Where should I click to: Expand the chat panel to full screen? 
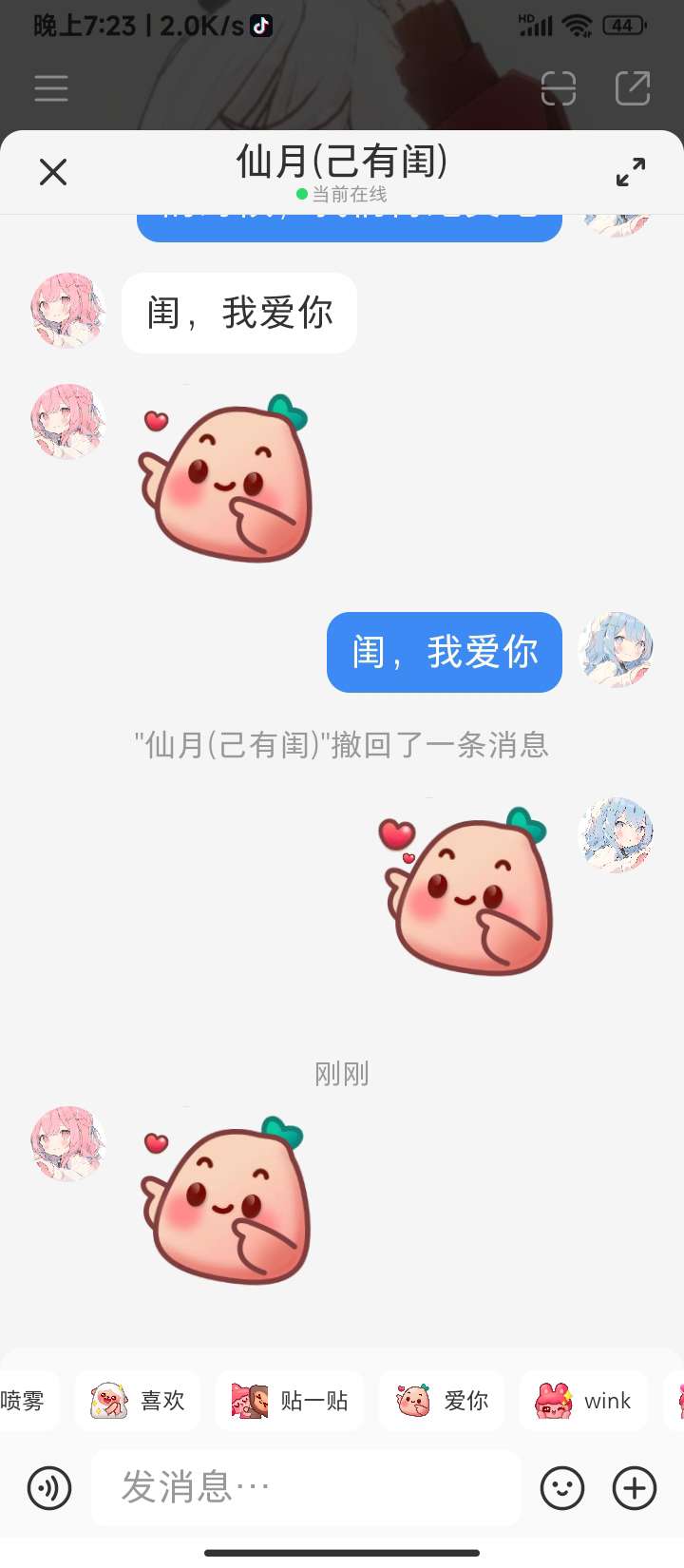tap(630, 172)
